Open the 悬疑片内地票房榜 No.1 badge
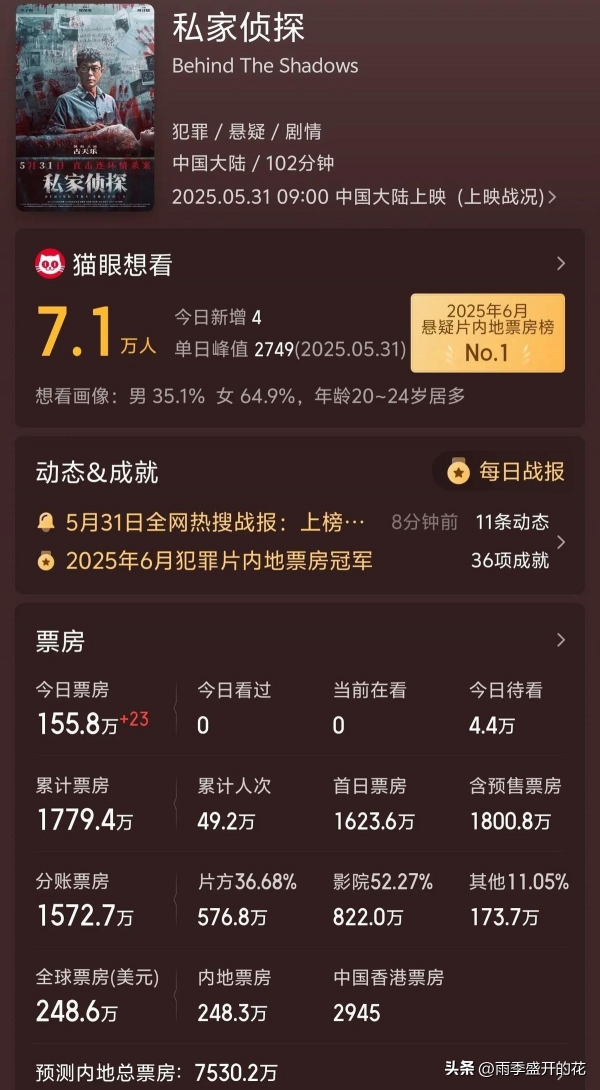Viewport: 600px width, 1090px height. 487,334
